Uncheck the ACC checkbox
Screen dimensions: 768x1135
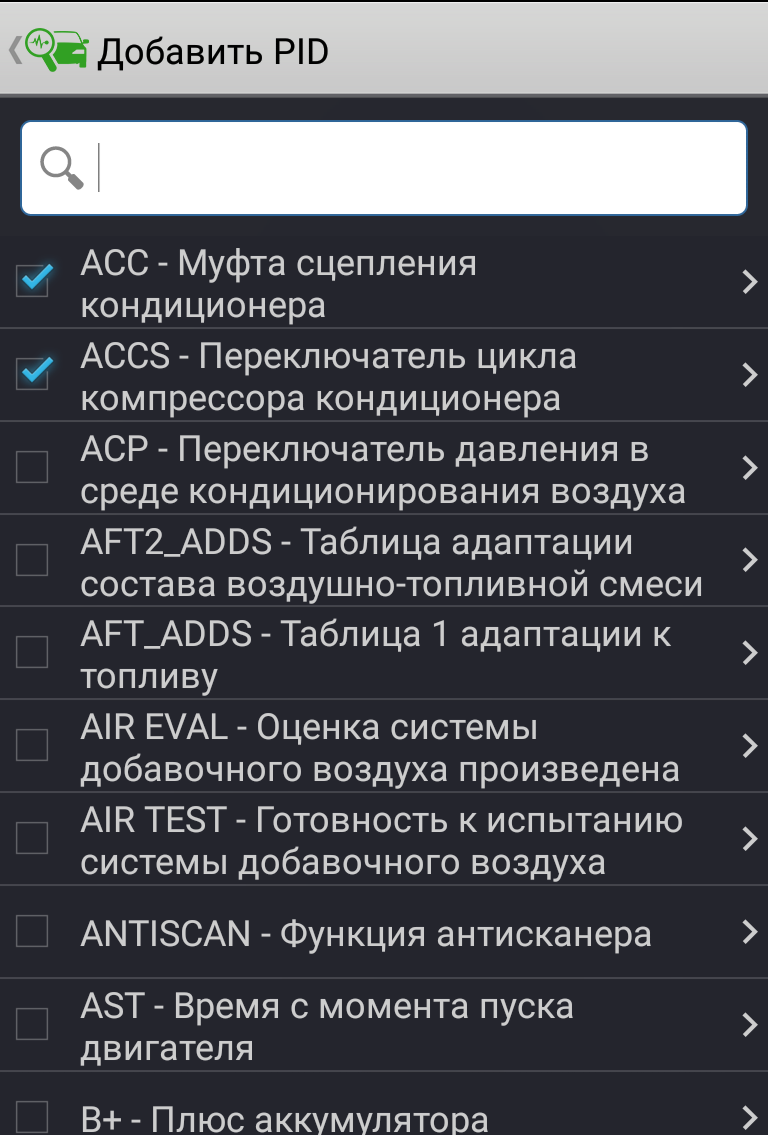click(x=33, y=281)
